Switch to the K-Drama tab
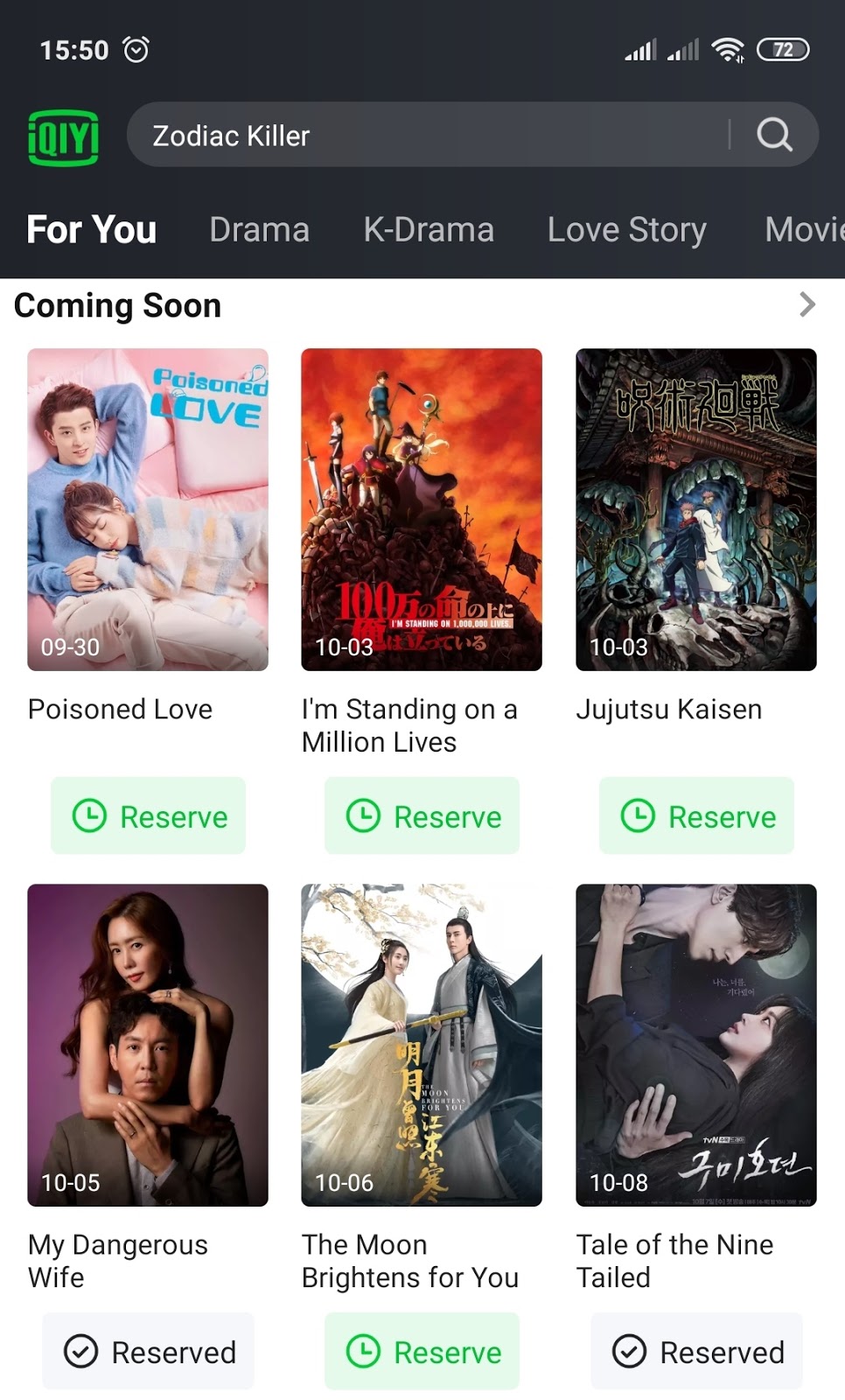This screenshot has width=845, height=1400. tap(429, 229)
